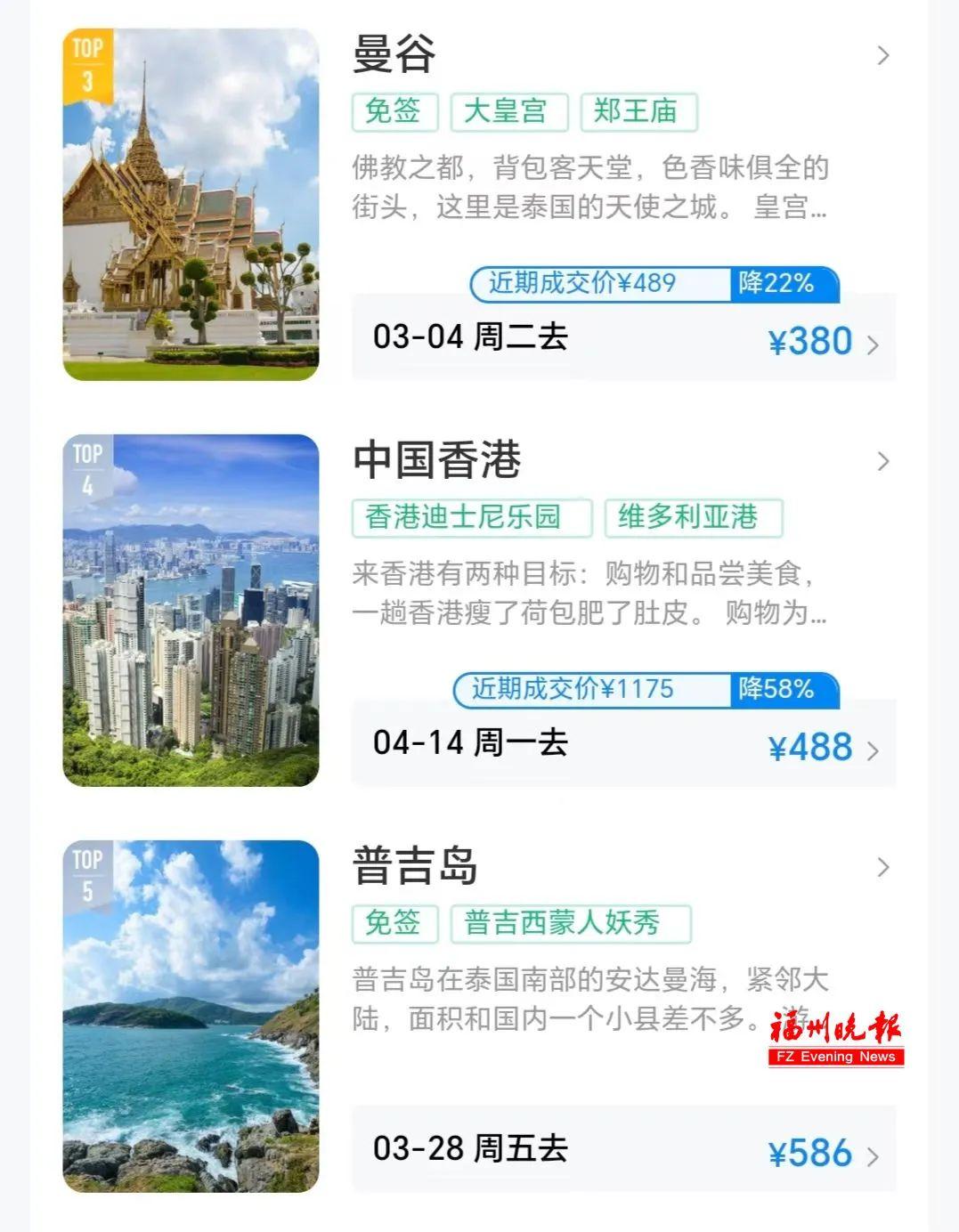Tap the 降22% discount label for Bangkok
959x1232 pixels.
[x=782, y=284]
